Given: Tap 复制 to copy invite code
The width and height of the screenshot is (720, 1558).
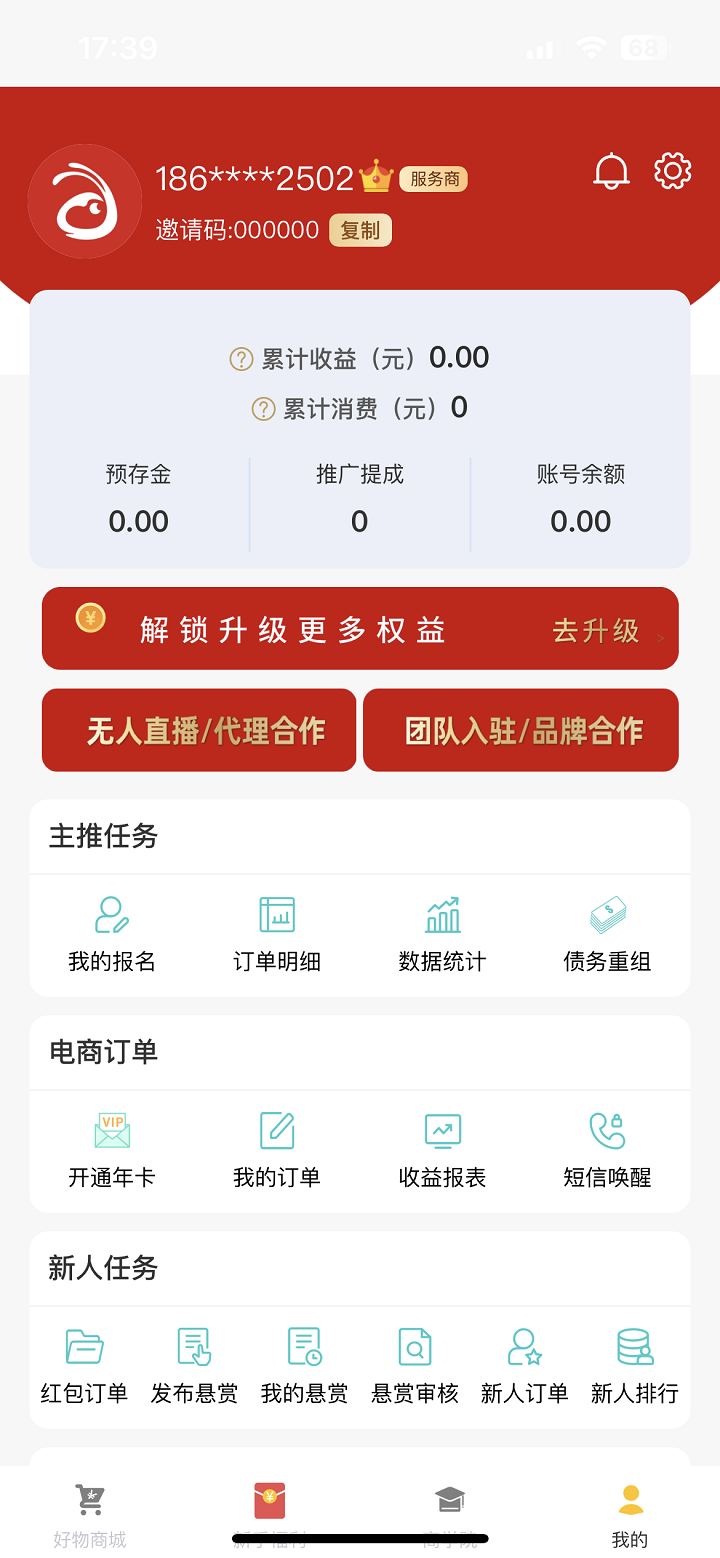Looking at the screenshot, I should coord(359,230).
